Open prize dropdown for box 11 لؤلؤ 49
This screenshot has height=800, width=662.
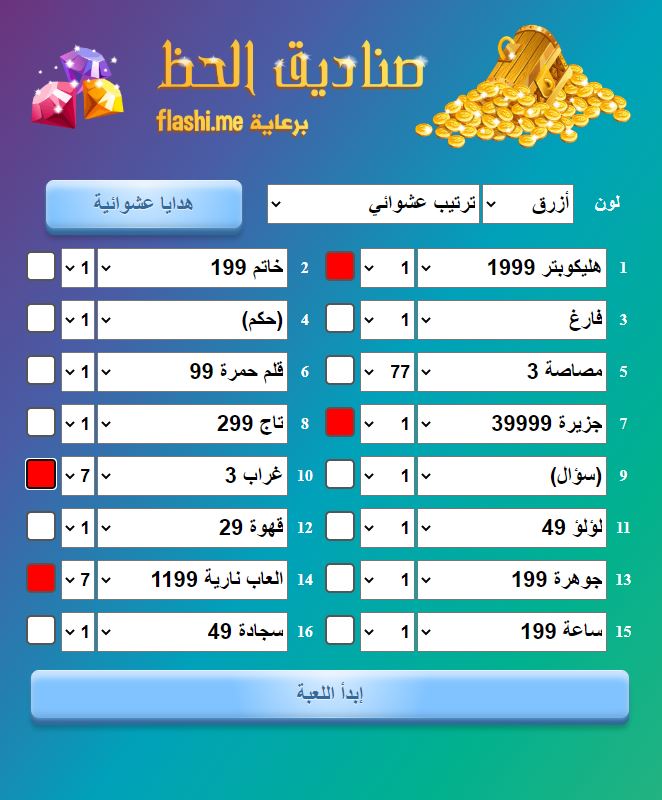pos(513,528)
